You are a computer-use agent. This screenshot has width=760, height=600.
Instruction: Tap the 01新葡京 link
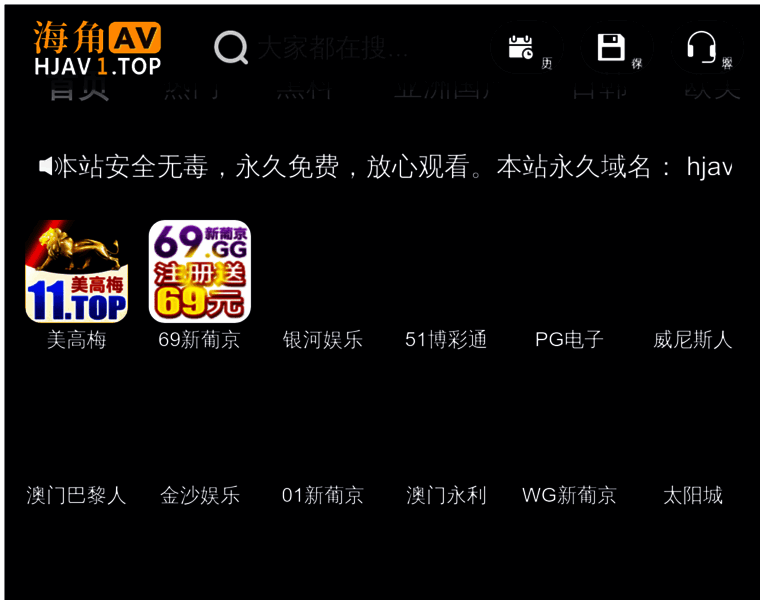tap(322, 495)
